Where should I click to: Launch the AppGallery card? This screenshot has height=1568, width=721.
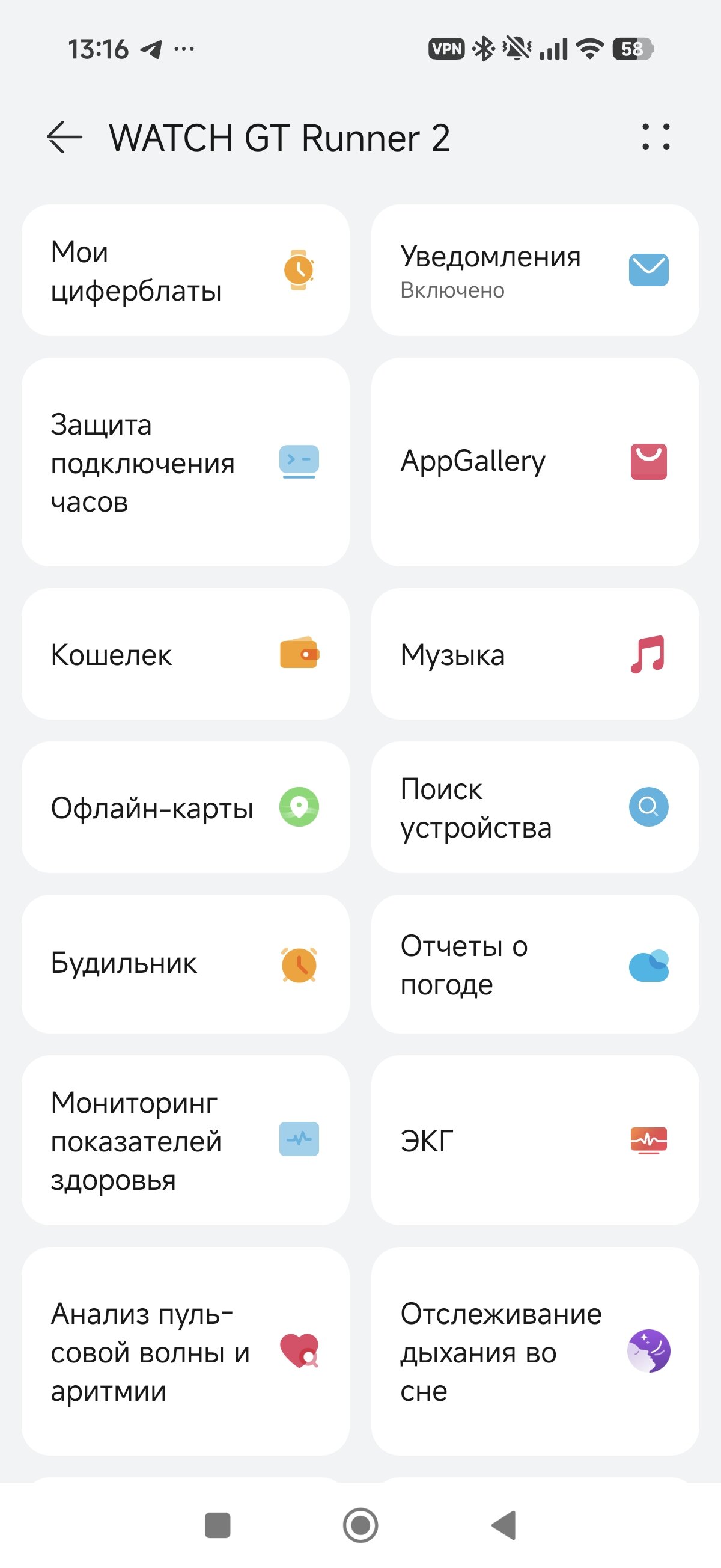coord(534,462)
